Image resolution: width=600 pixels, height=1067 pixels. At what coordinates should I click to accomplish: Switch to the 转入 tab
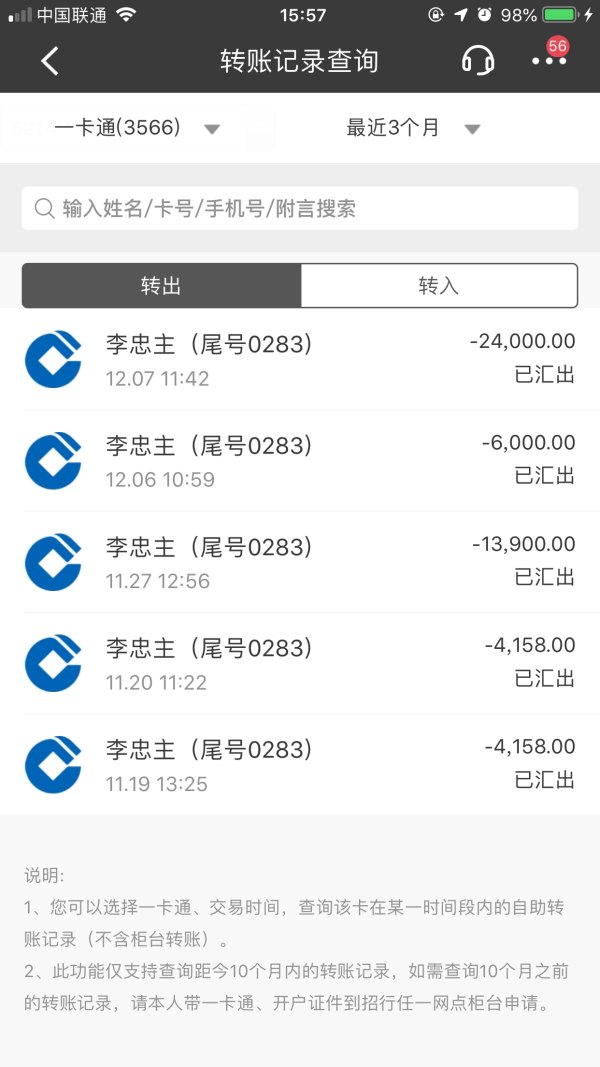click(x=438, y=286)
